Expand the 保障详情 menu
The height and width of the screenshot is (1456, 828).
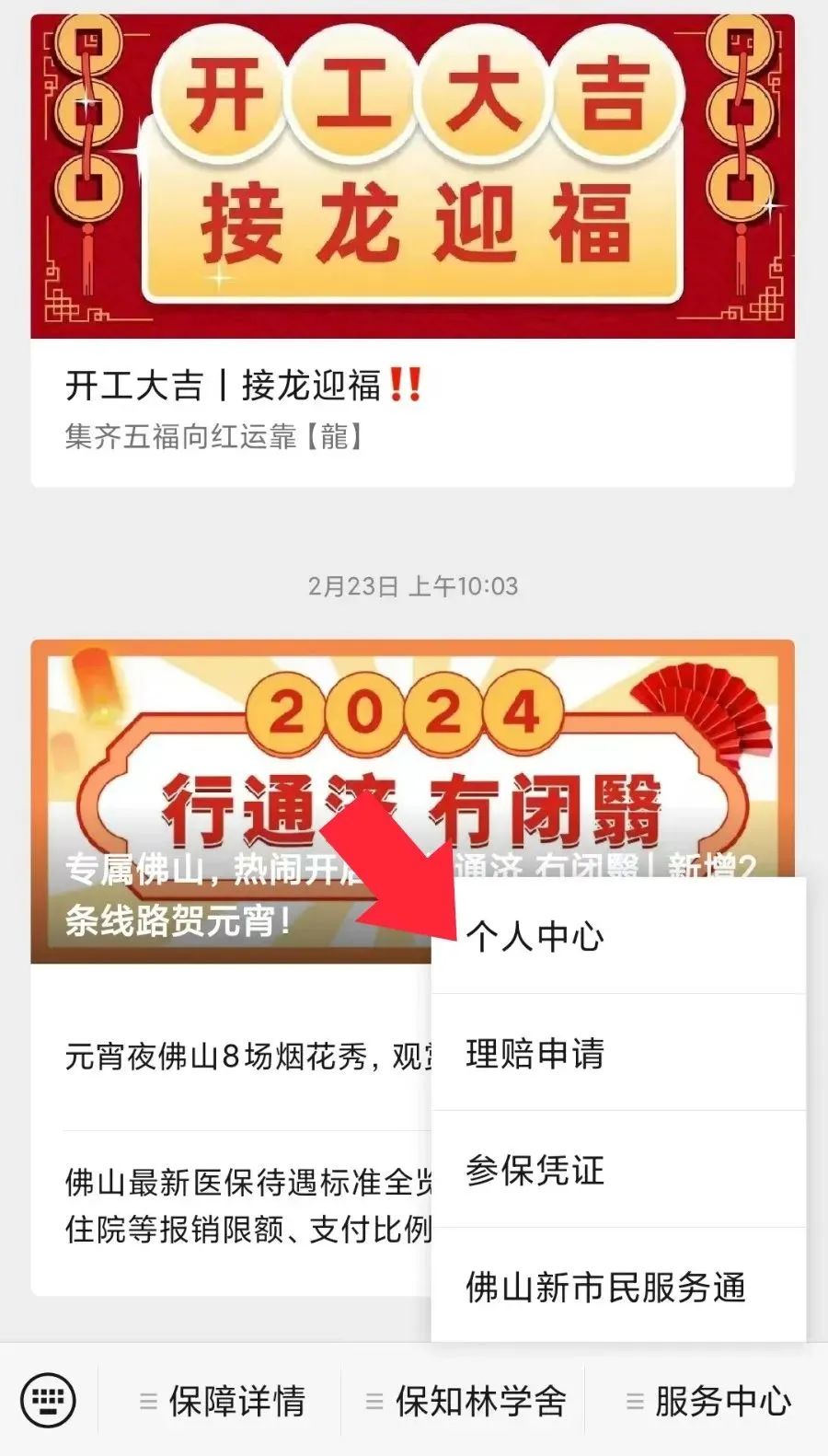tap(221, 1401)
